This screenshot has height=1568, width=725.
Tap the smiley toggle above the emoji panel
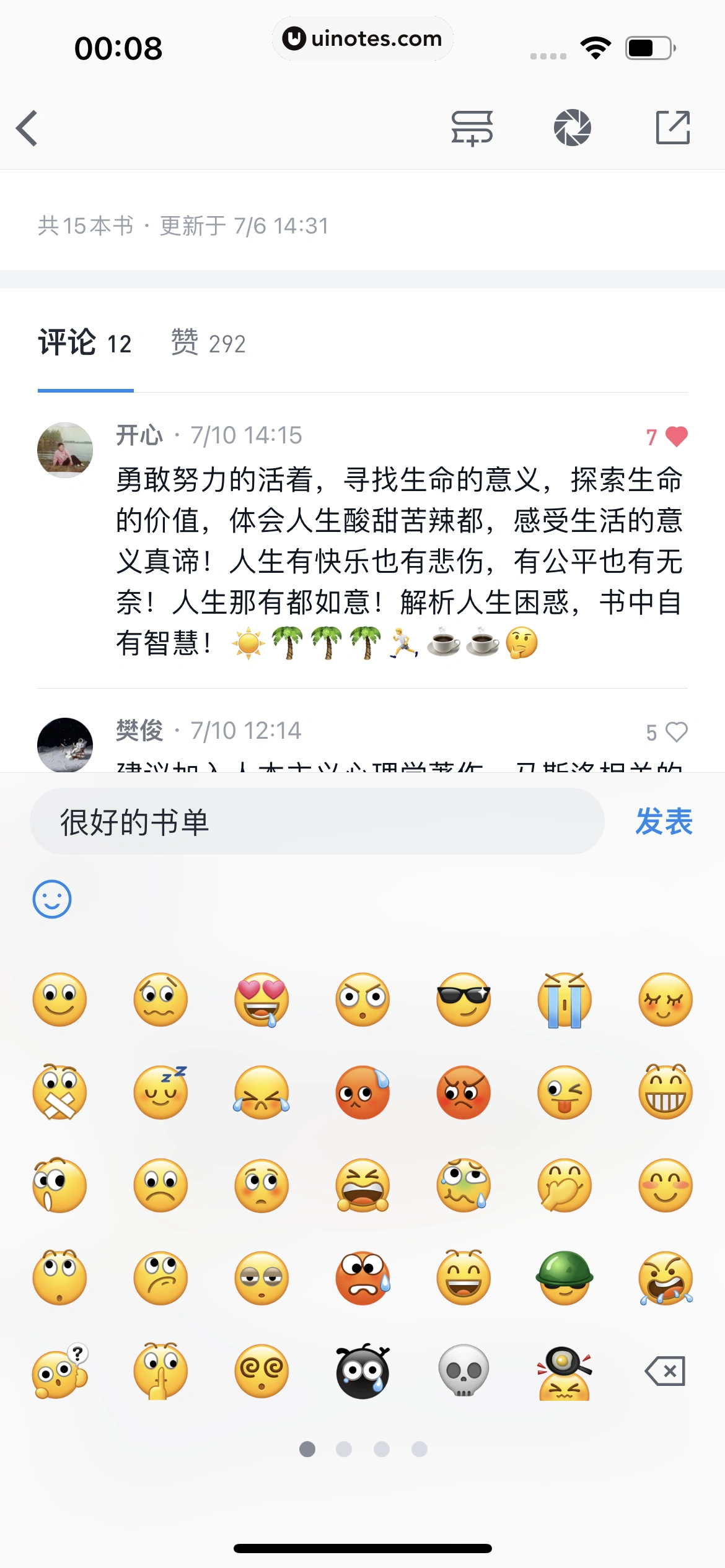[52, 899]
